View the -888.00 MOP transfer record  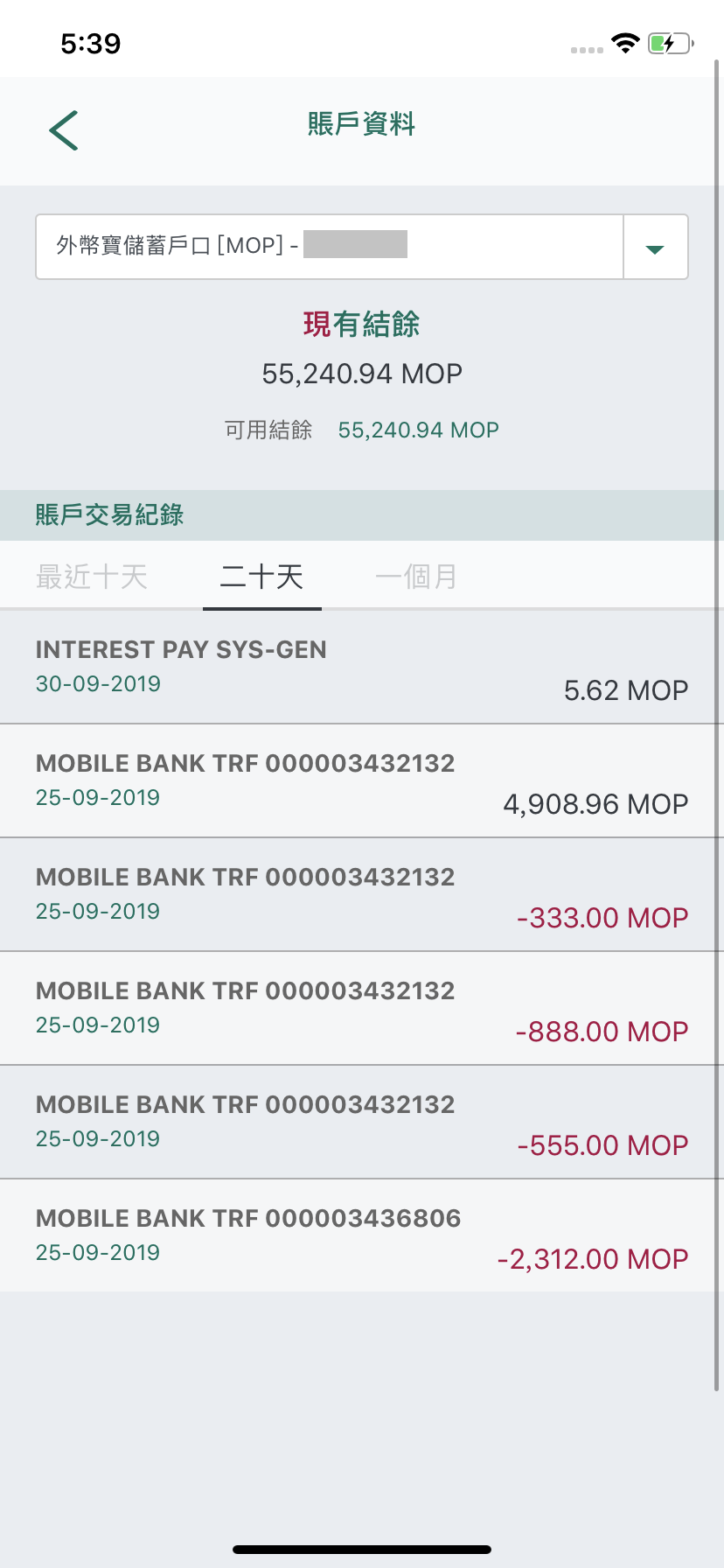(362, 1009)
